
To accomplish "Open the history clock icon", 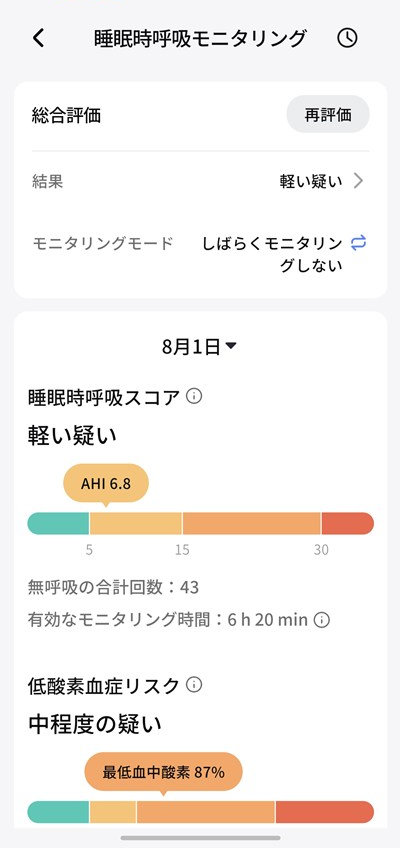I will pyautogui.click(x=348, y=38).
